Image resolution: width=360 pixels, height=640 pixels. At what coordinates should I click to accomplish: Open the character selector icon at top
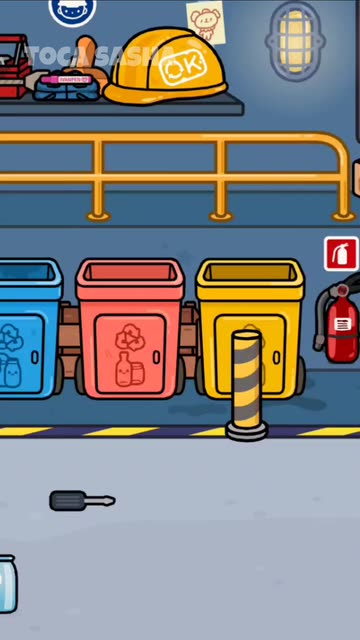(x=72, y=10)
